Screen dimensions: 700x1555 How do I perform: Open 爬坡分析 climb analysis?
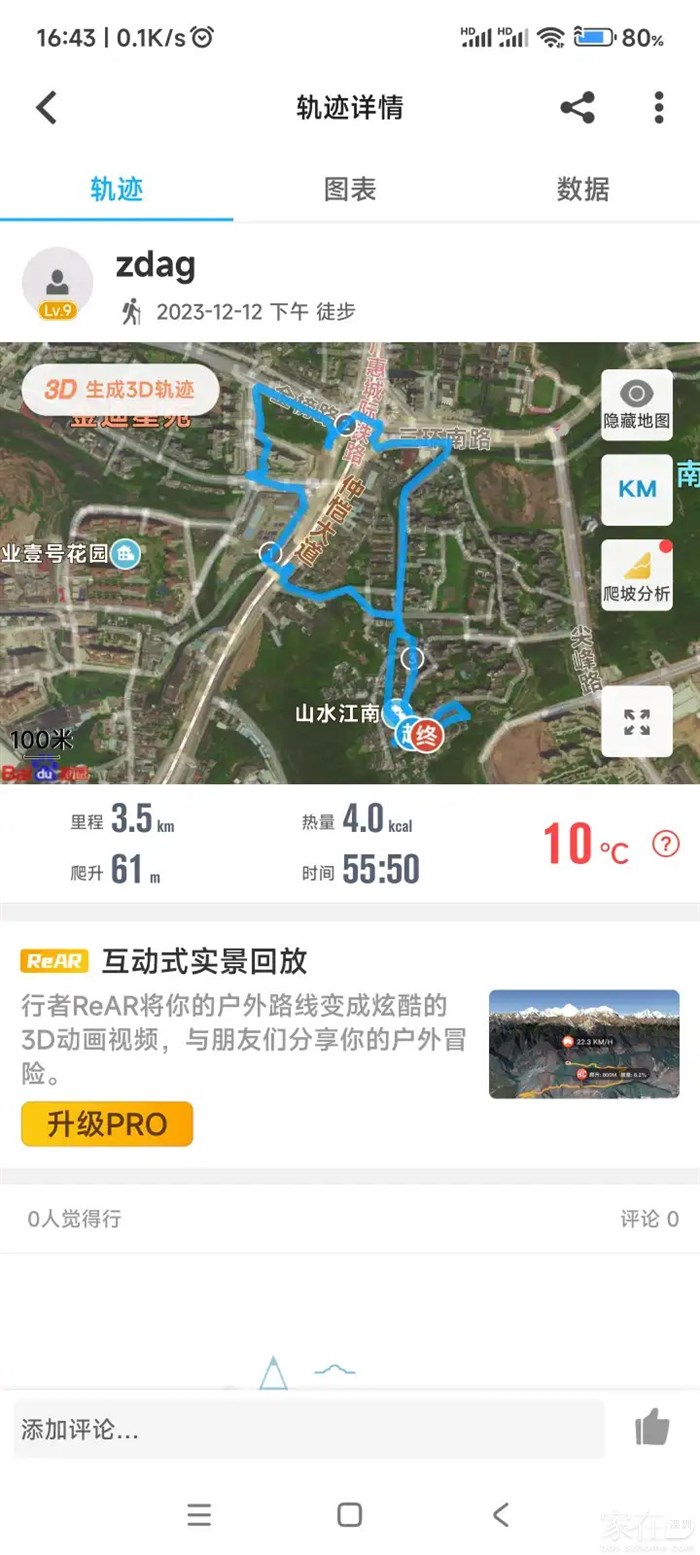(x=637, y=575)
